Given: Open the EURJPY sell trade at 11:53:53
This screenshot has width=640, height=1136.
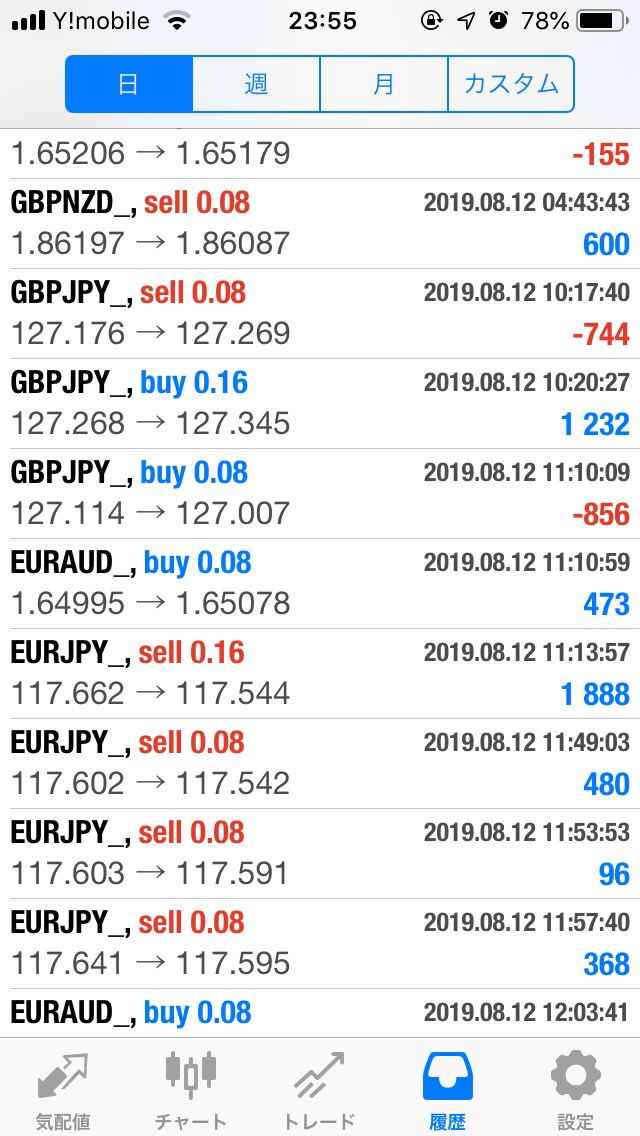Looking at the screenshot, I should tap(320, 853).
